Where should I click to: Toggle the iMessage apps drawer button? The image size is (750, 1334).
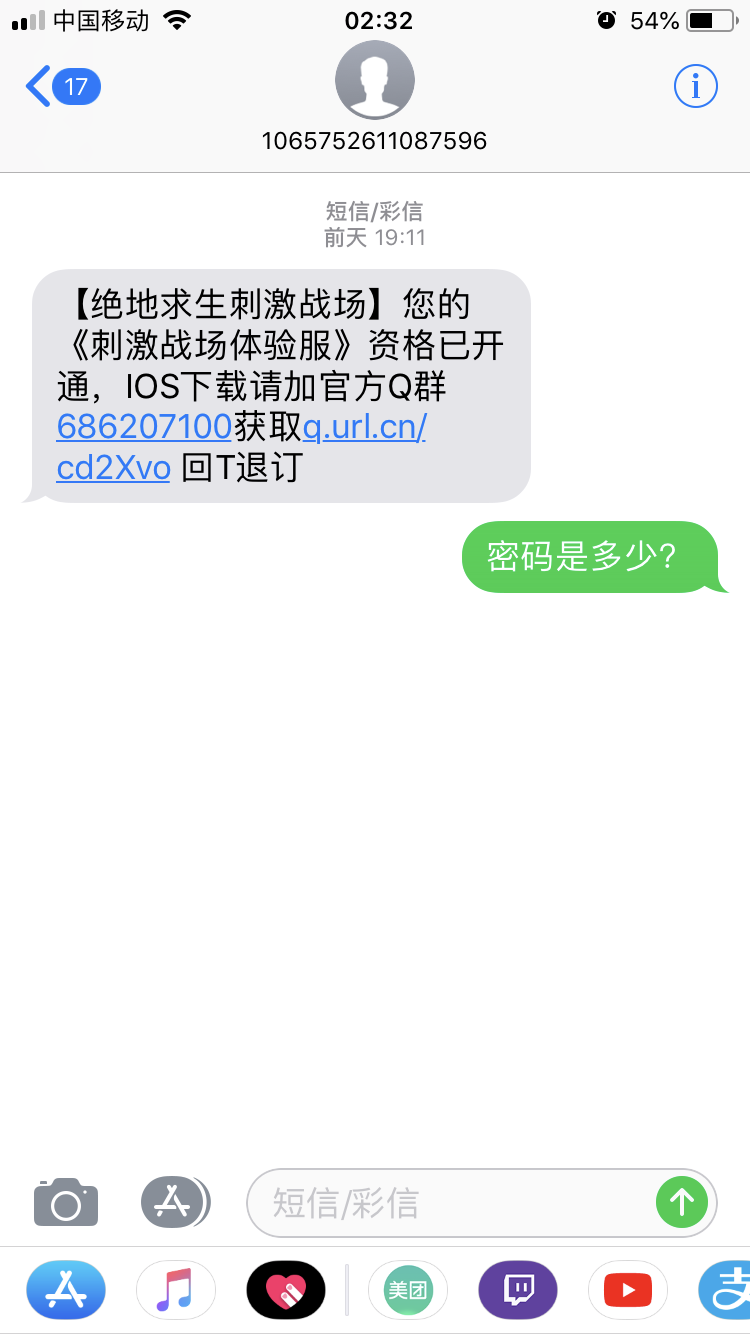pyautogui.click(x=176, y=1202)
